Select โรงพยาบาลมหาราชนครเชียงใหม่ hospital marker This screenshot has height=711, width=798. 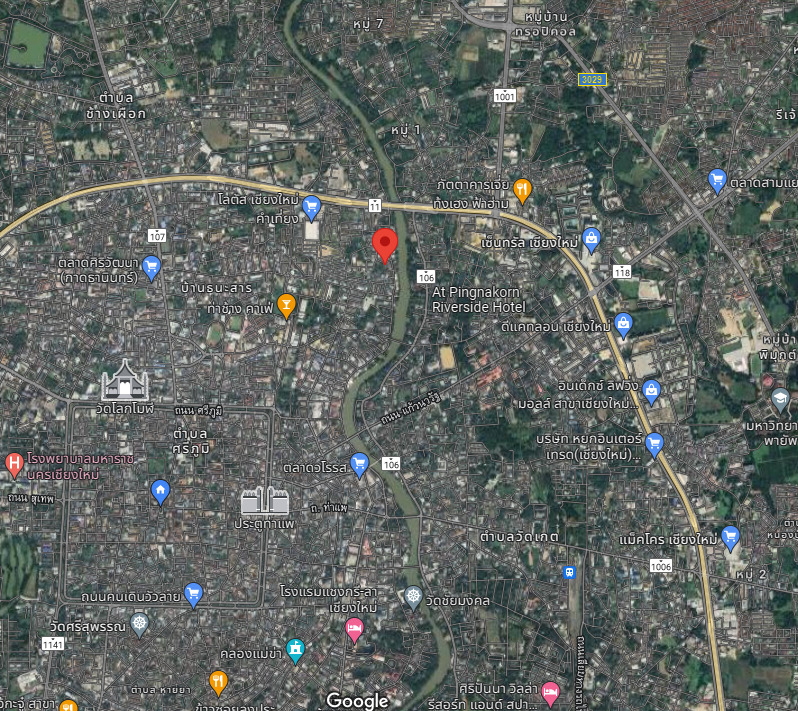coord(14,463)
